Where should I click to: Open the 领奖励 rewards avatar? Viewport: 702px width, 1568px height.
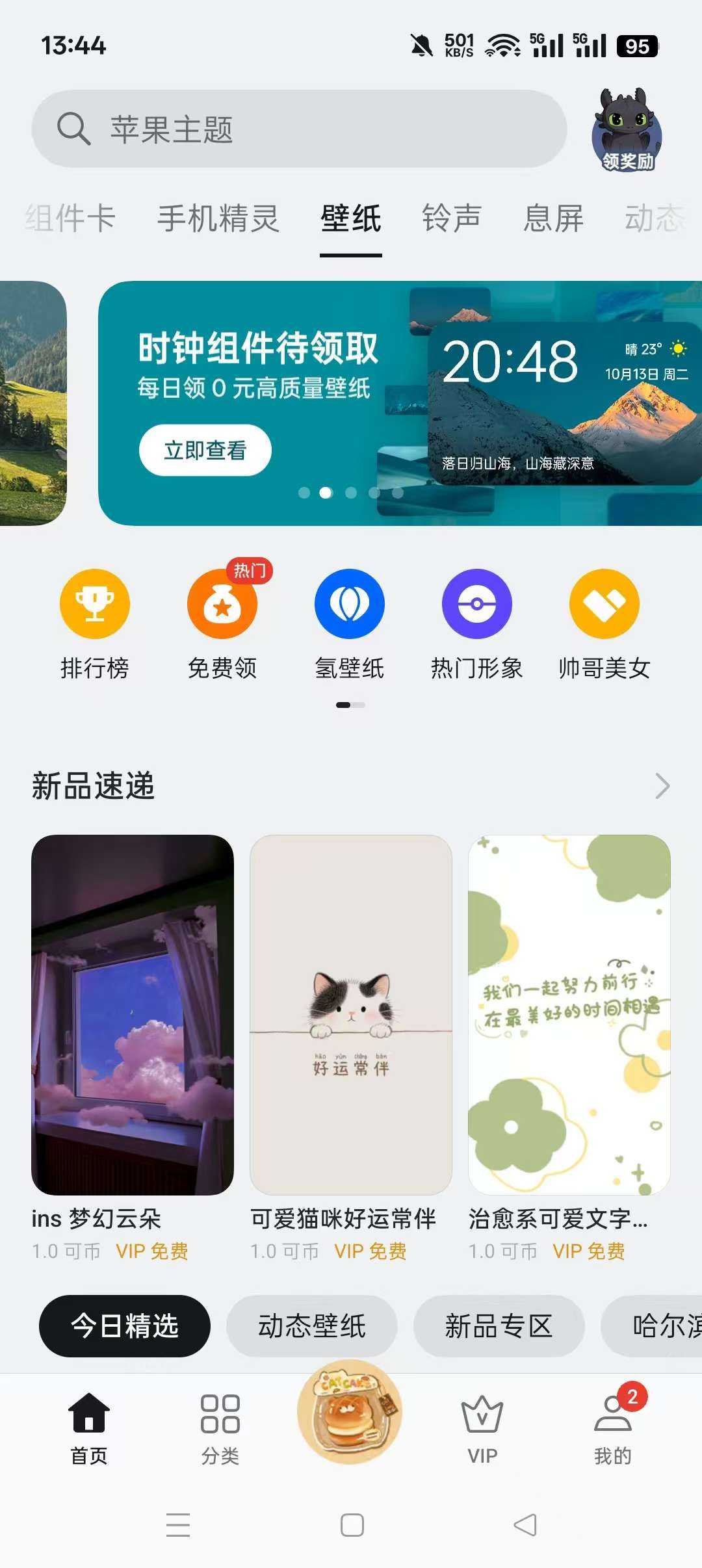coord(627,130)
